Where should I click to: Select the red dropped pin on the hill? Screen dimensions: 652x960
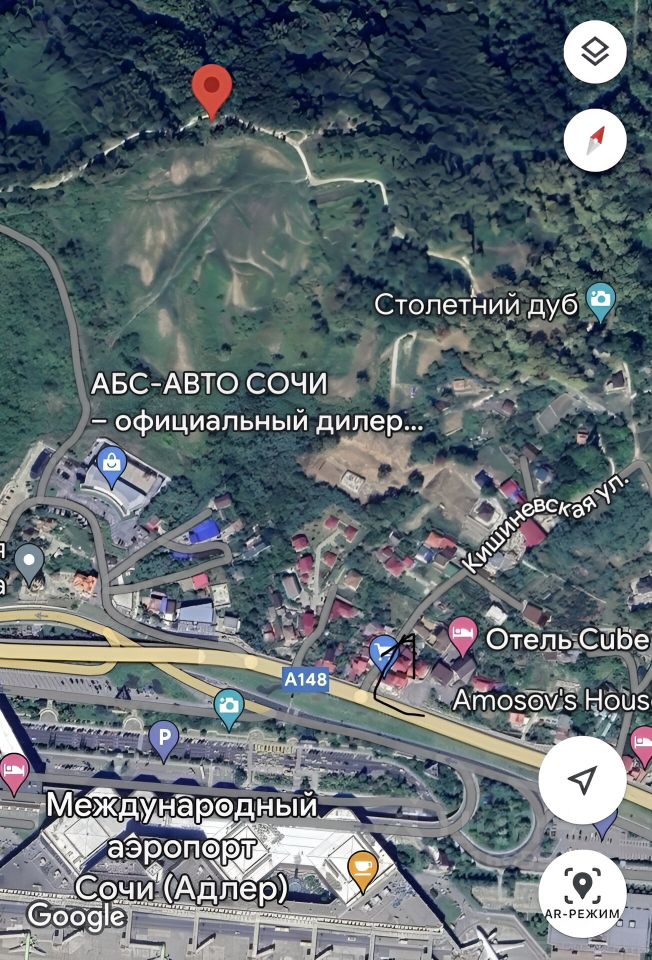click(212, 90)
